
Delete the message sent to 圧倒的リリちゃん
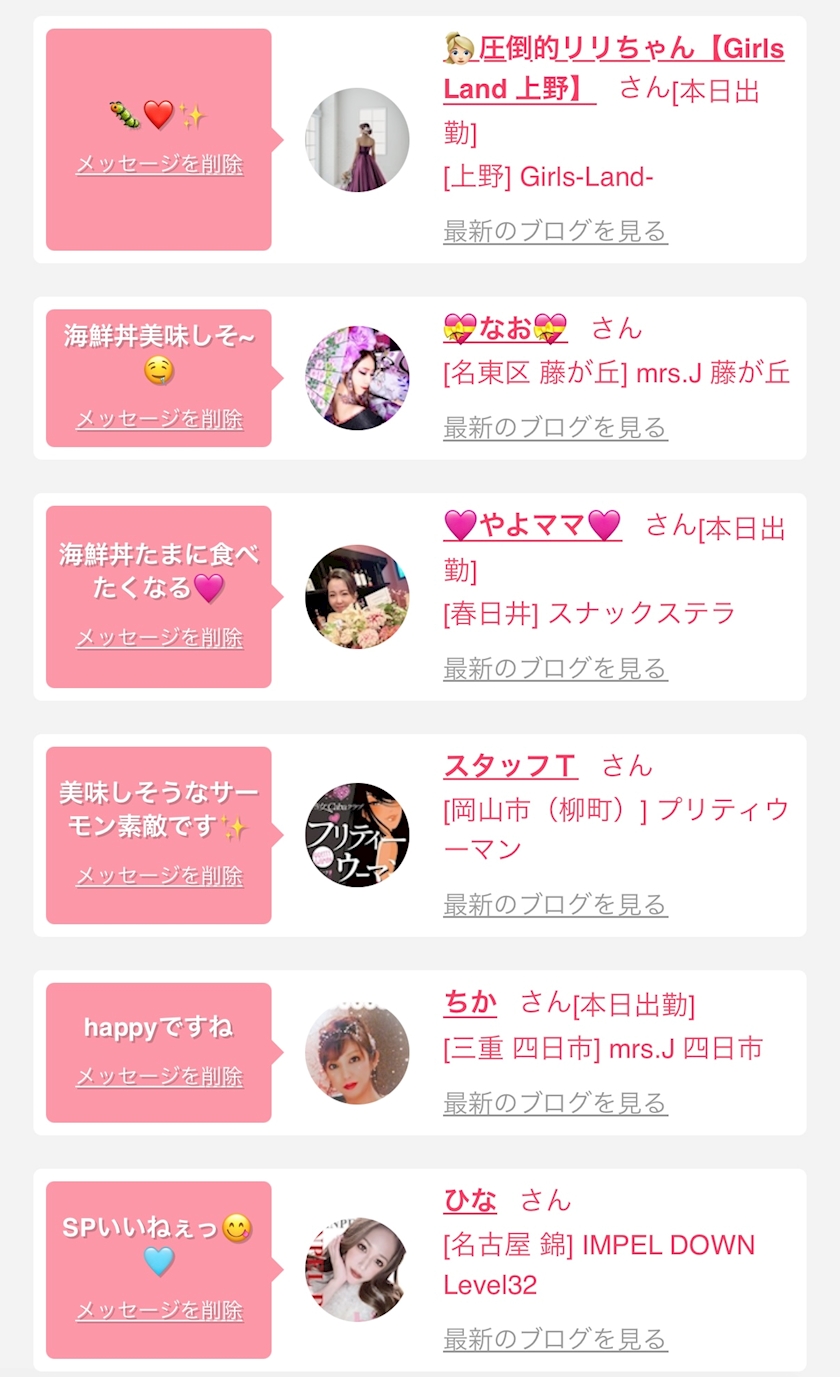[159, 165]
